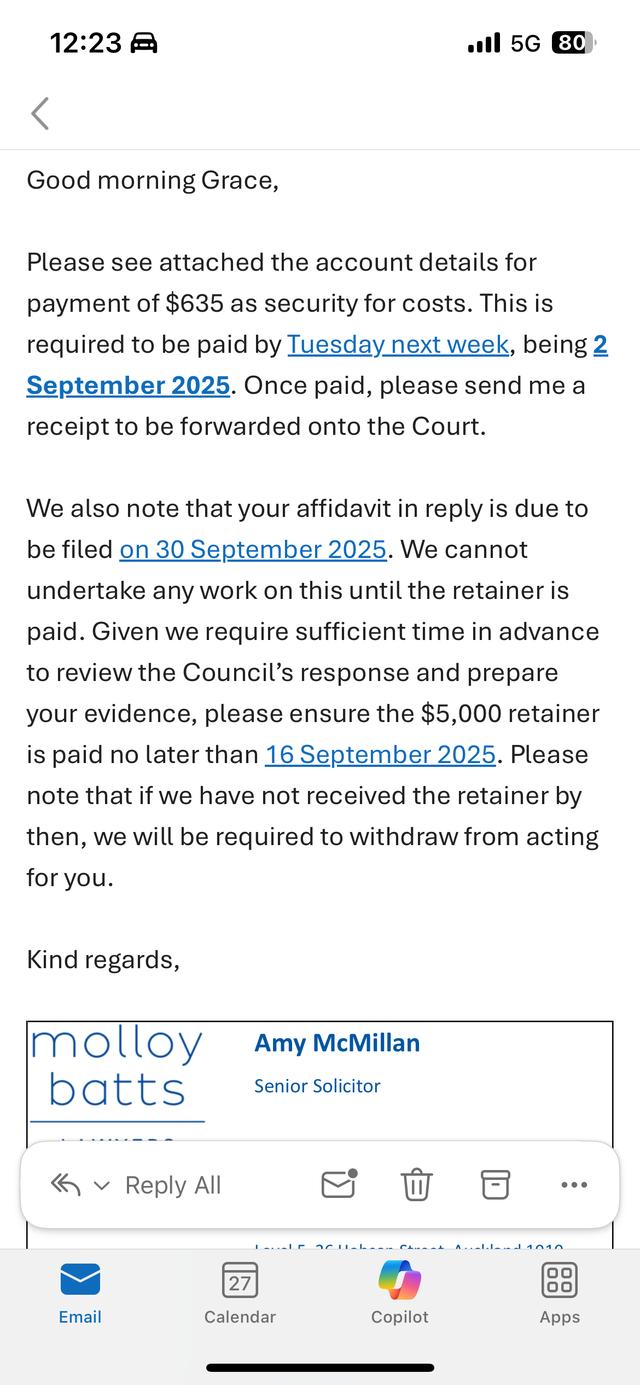Tap the '16 September 2025' date link
Image resolution: width=640 pixels, height=1385 pixels.
pos(380,754)
